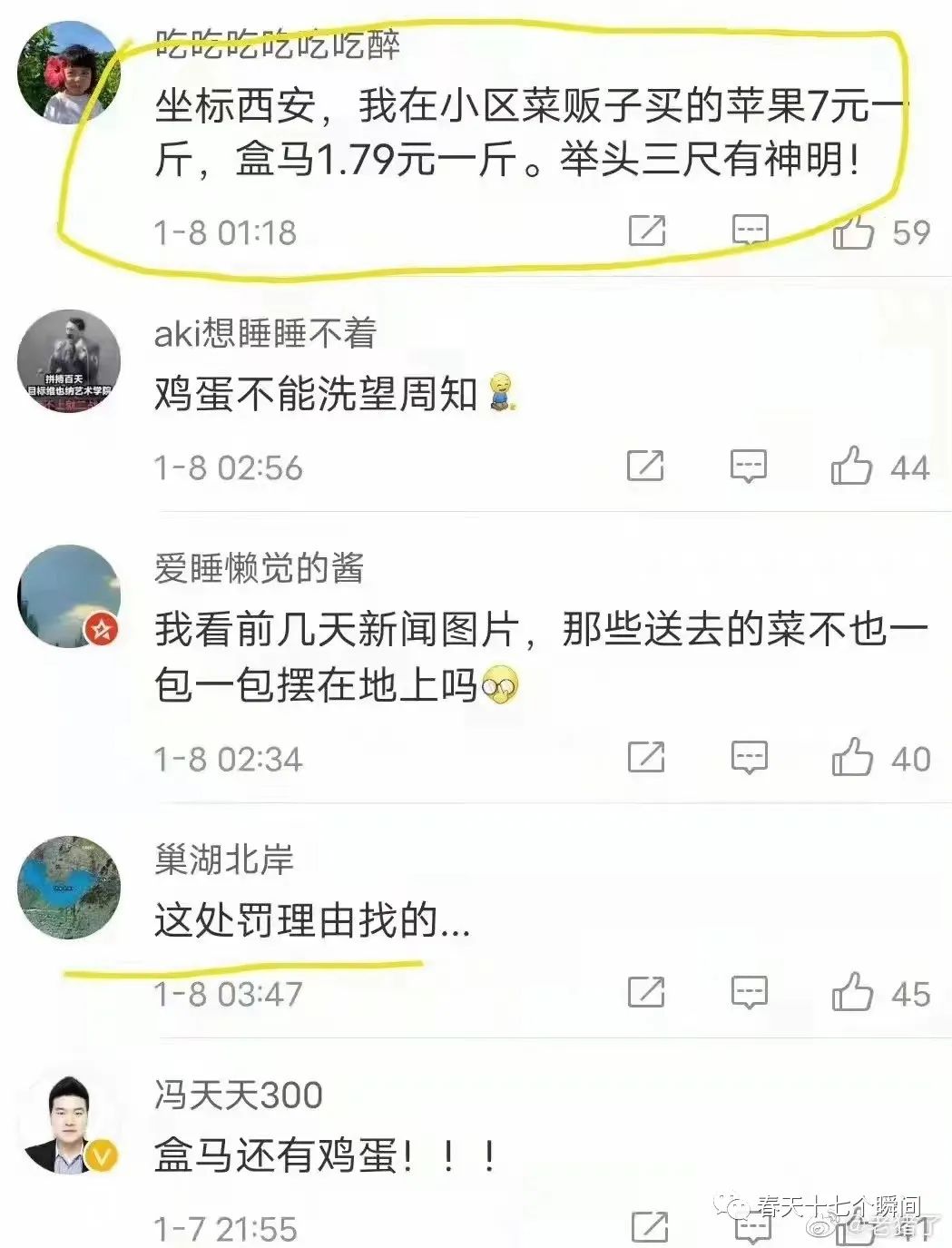Repost 冯天天300's comment
The image size is (952, 1248).
tap(650, 1228)
